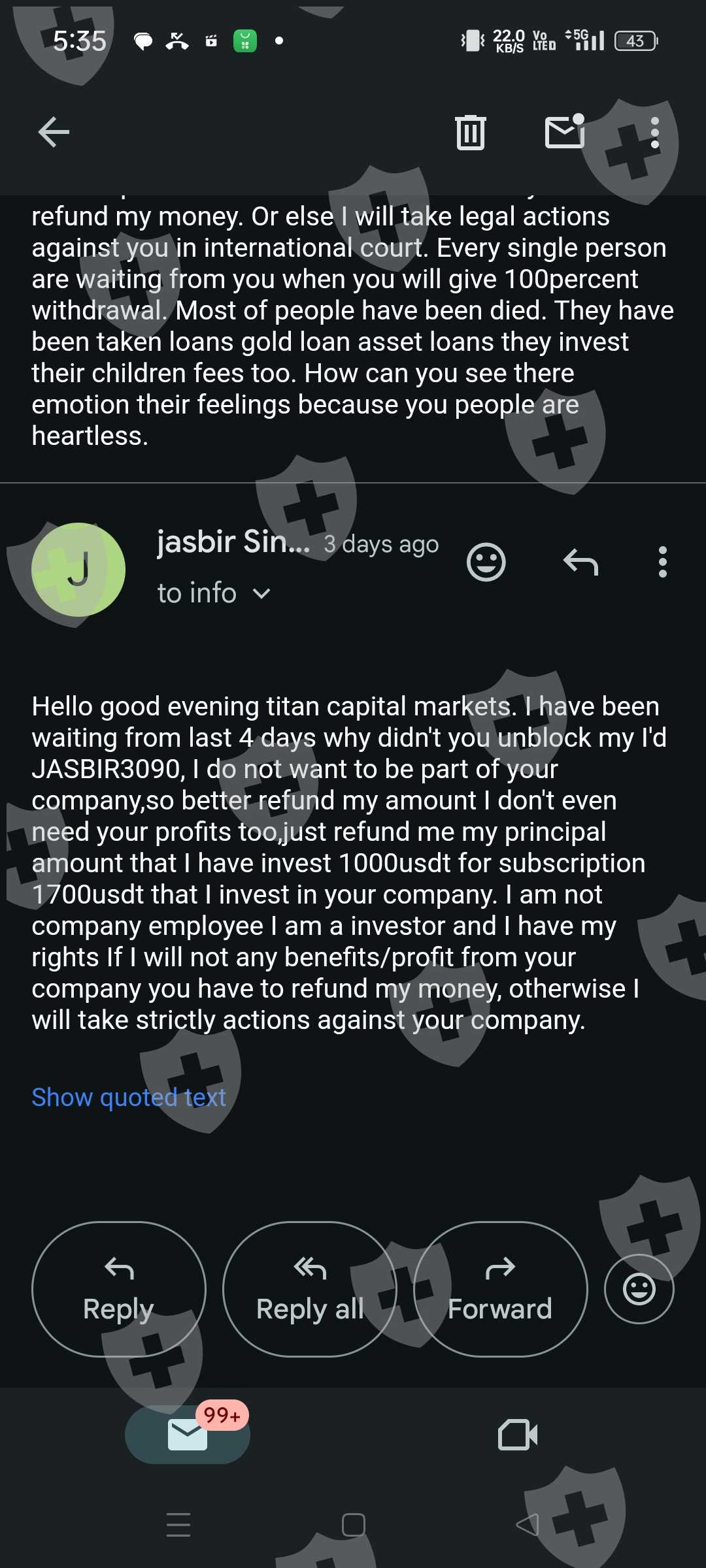The image size is (706, 1568).
Task: Tap the Reply button
Action: 118,1289
